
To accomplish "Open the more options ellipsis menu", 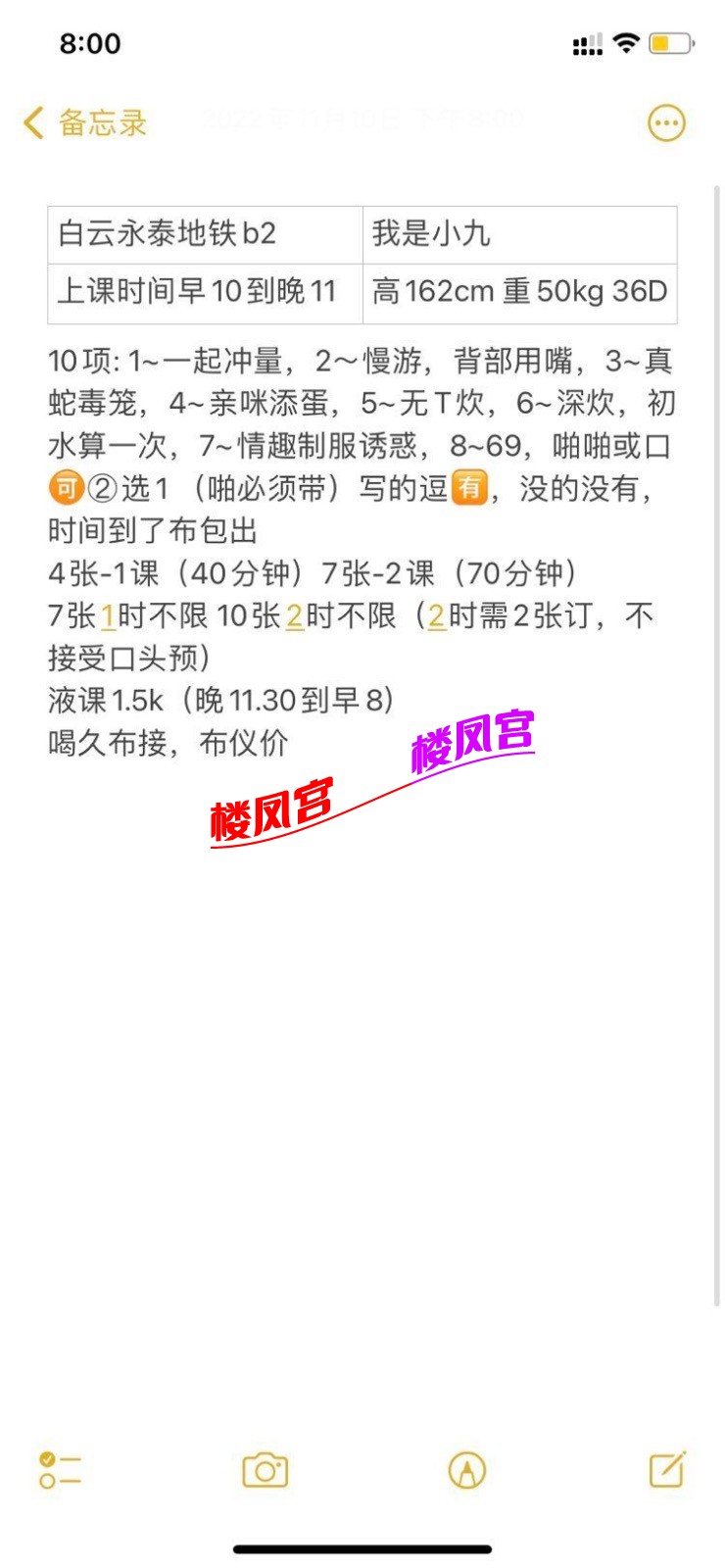I will click(665, 122).
